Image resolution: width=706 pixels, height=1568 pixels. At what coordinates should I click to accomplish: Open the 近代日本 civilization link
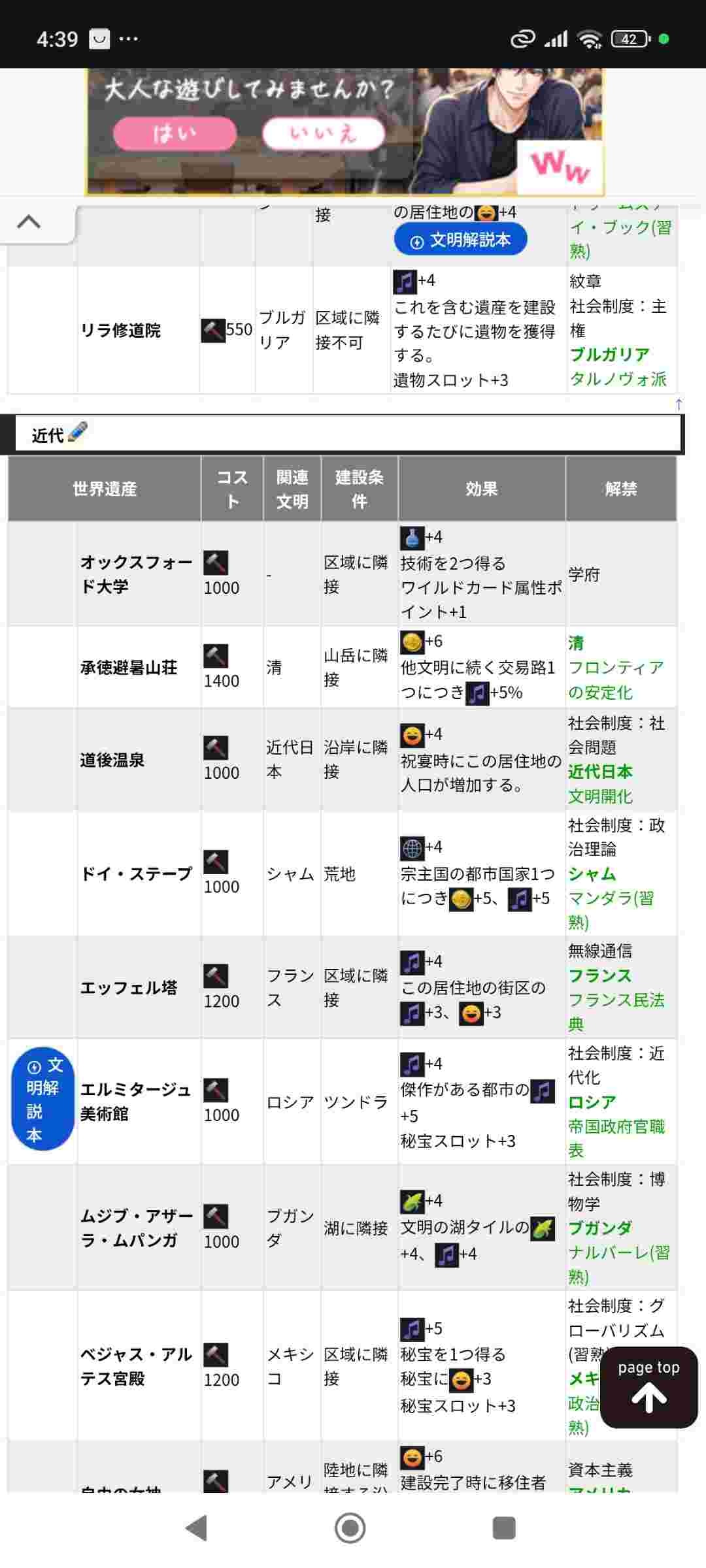coord(600,772)
